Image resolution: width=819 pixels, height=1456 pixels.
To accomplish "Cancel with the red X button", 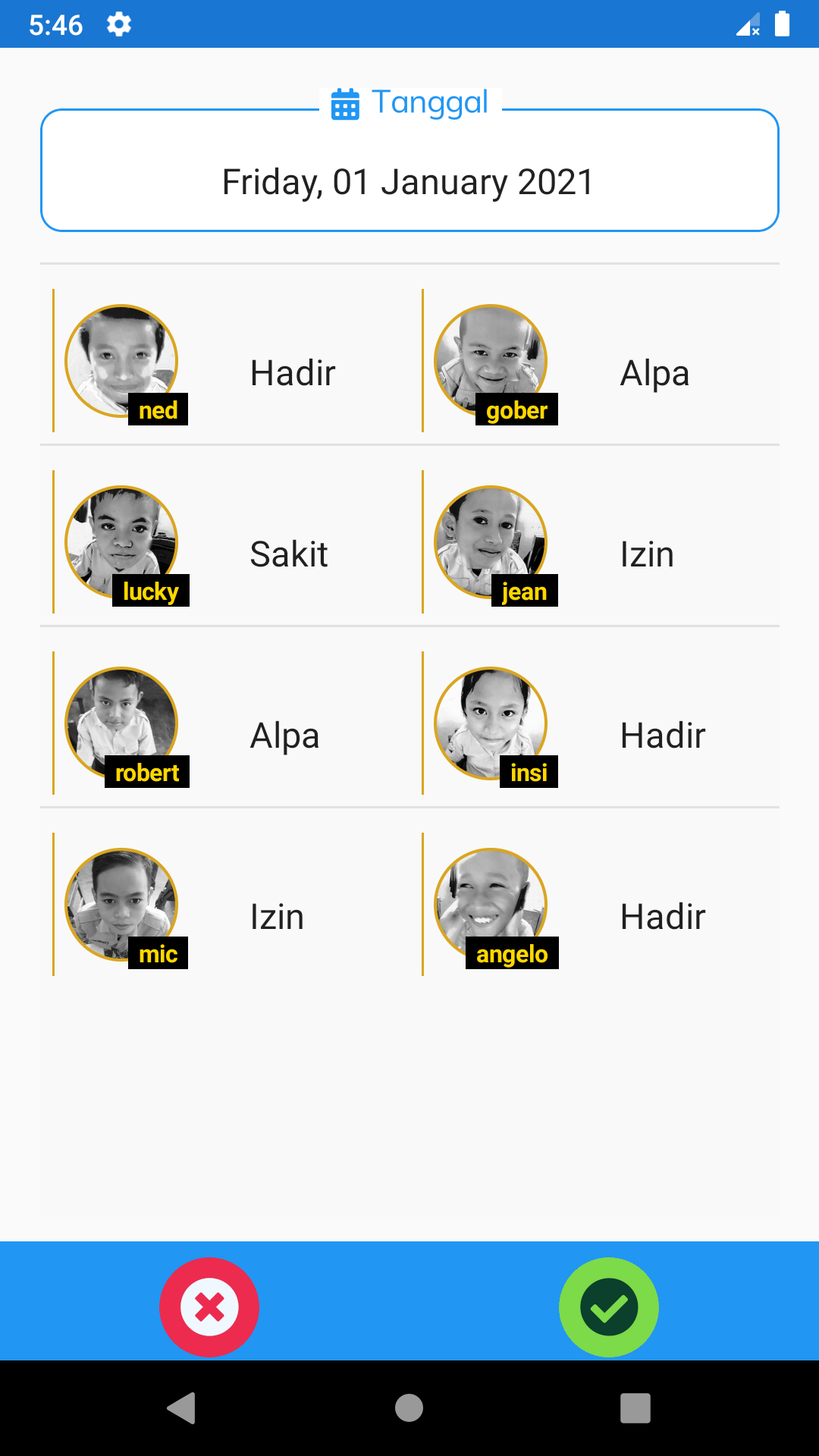I will (x=209, y=1307).
